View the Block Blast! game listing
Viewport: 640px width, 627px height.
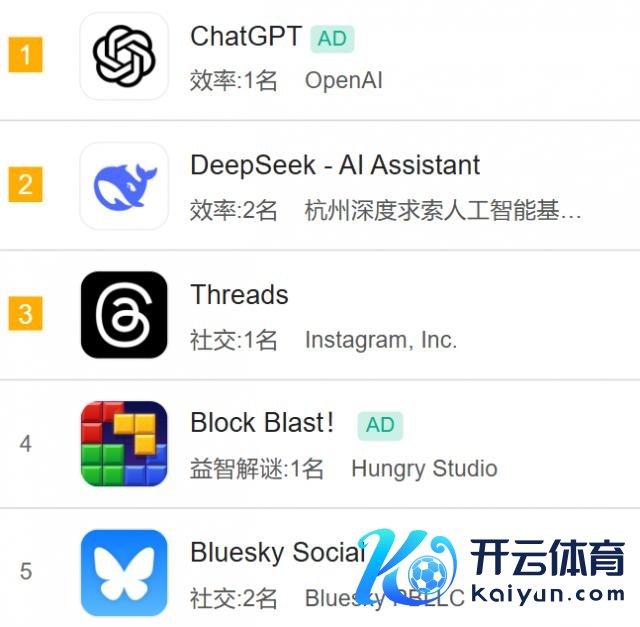[x=262, y=423]
